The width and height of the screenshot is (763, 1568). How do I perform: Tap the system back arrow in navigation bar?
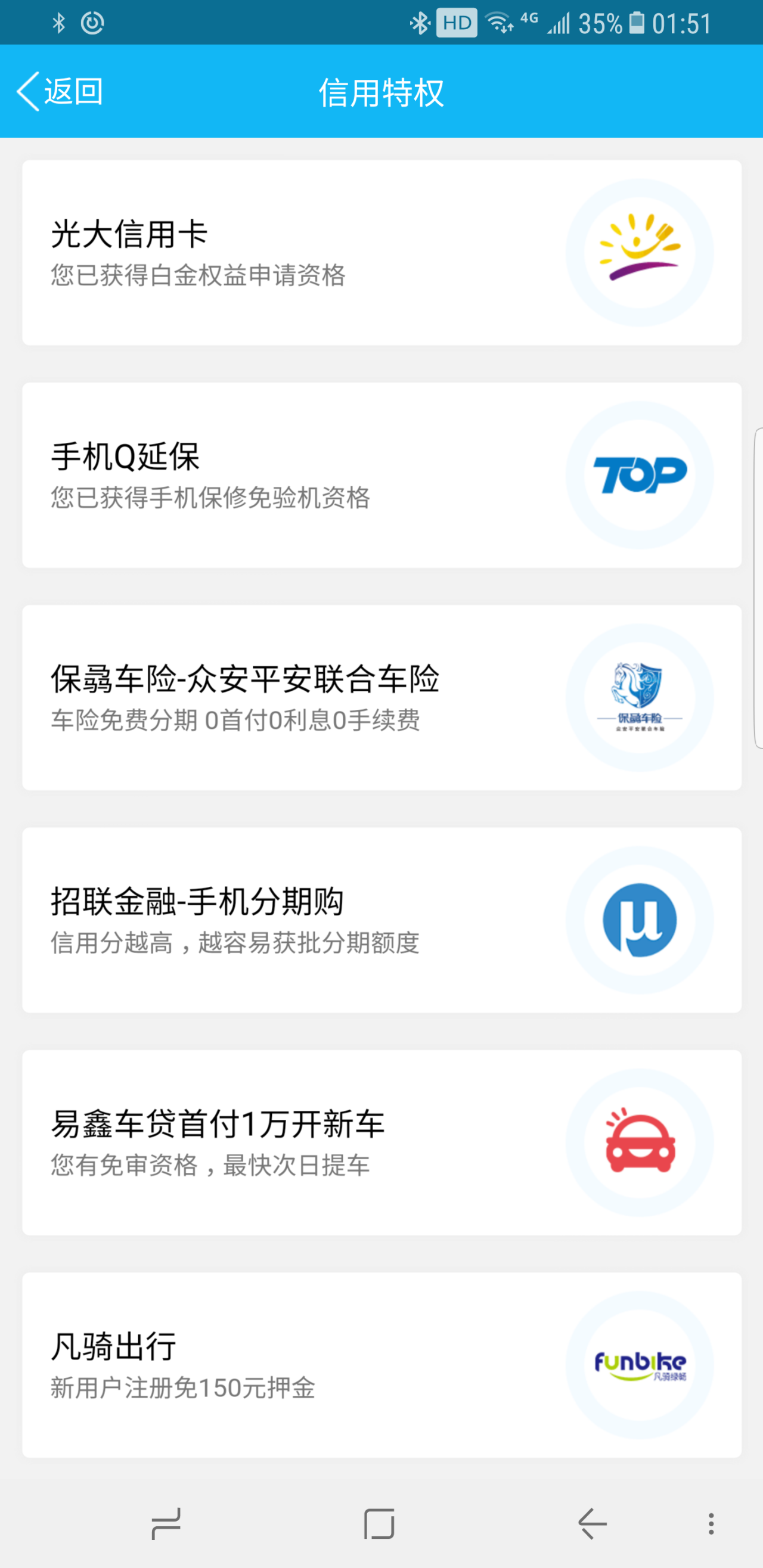click(592, 1523)
